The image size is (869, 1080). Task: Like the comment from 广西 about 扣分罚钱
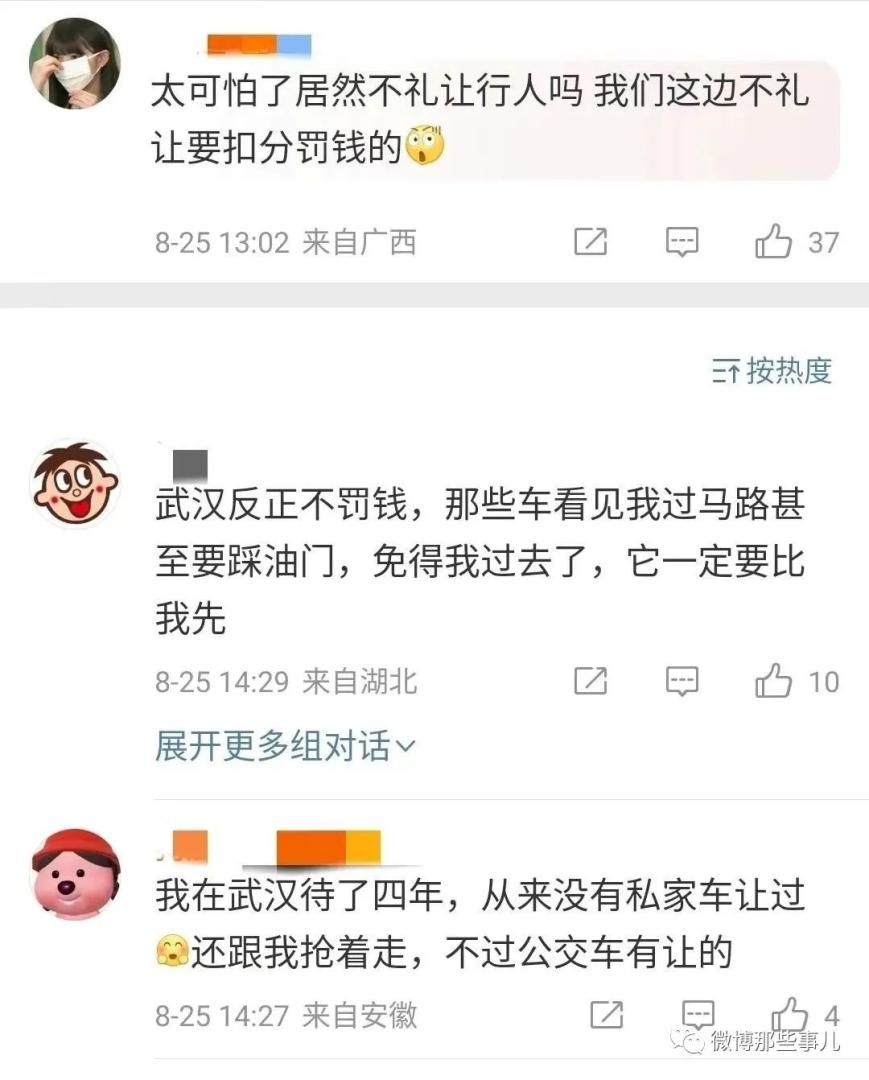[x=774, y=242]
